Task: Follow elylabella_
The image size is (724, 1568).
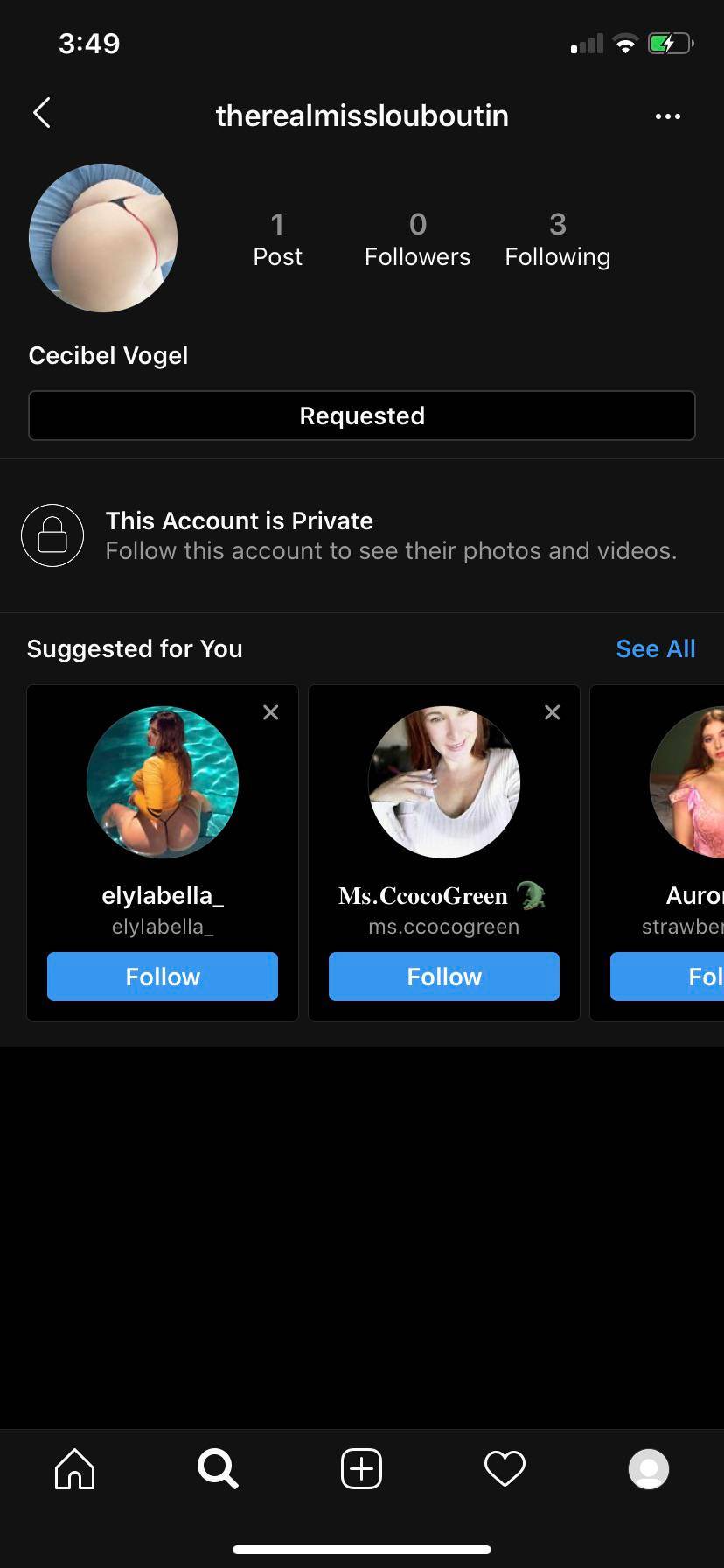Action: coord(162,976)
